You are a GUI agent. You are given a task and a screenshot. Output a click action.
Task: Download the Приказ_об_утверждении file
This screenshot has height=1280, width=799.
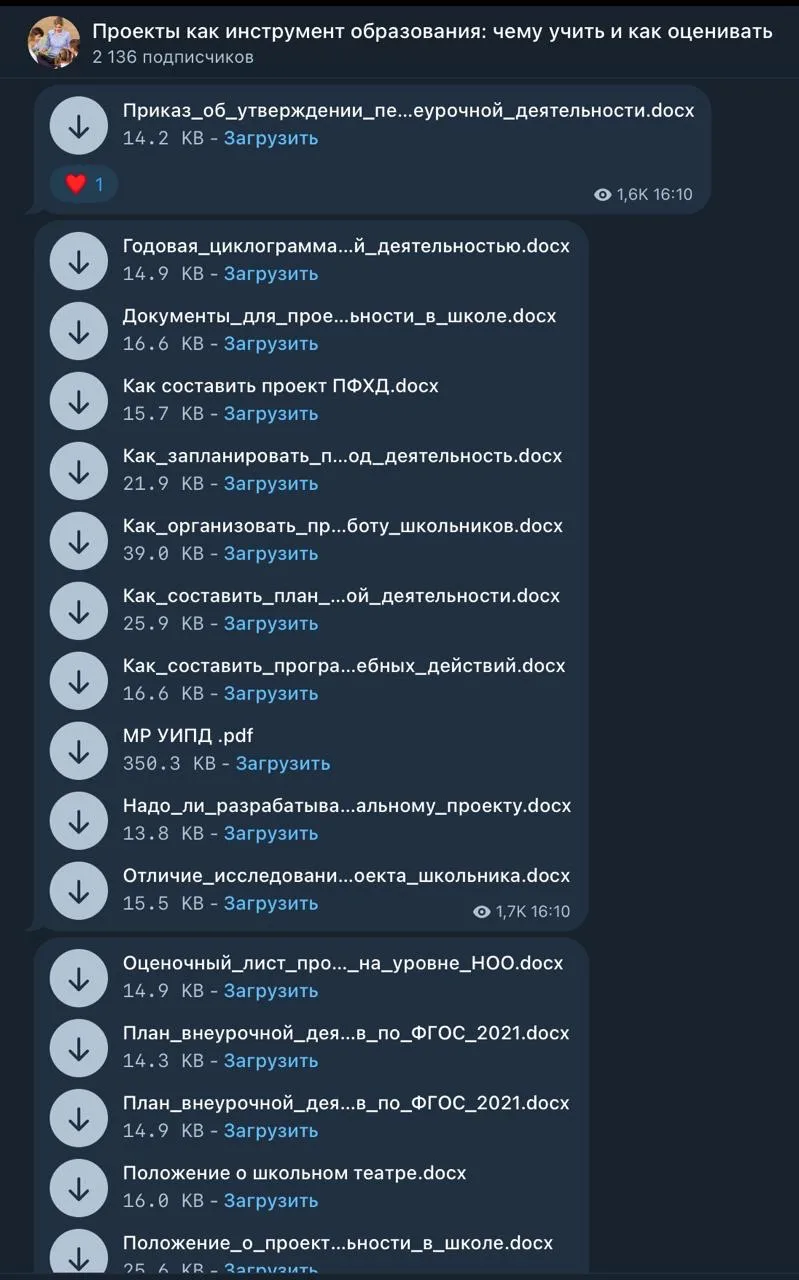pyautogui.click(x=79, y=124)
